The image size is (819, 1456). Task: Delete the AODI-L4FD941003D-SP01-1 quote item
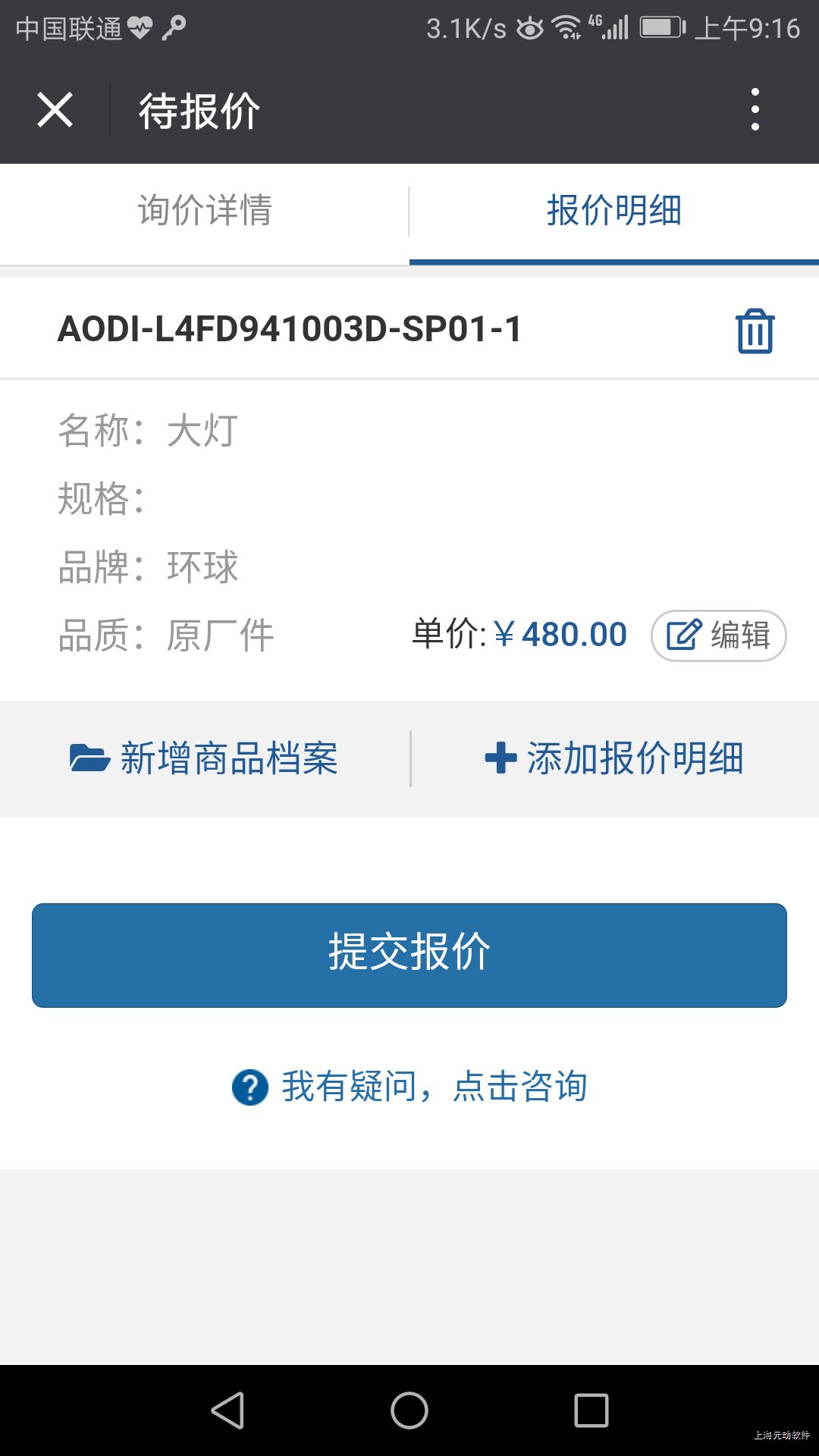tap(755, 331)
